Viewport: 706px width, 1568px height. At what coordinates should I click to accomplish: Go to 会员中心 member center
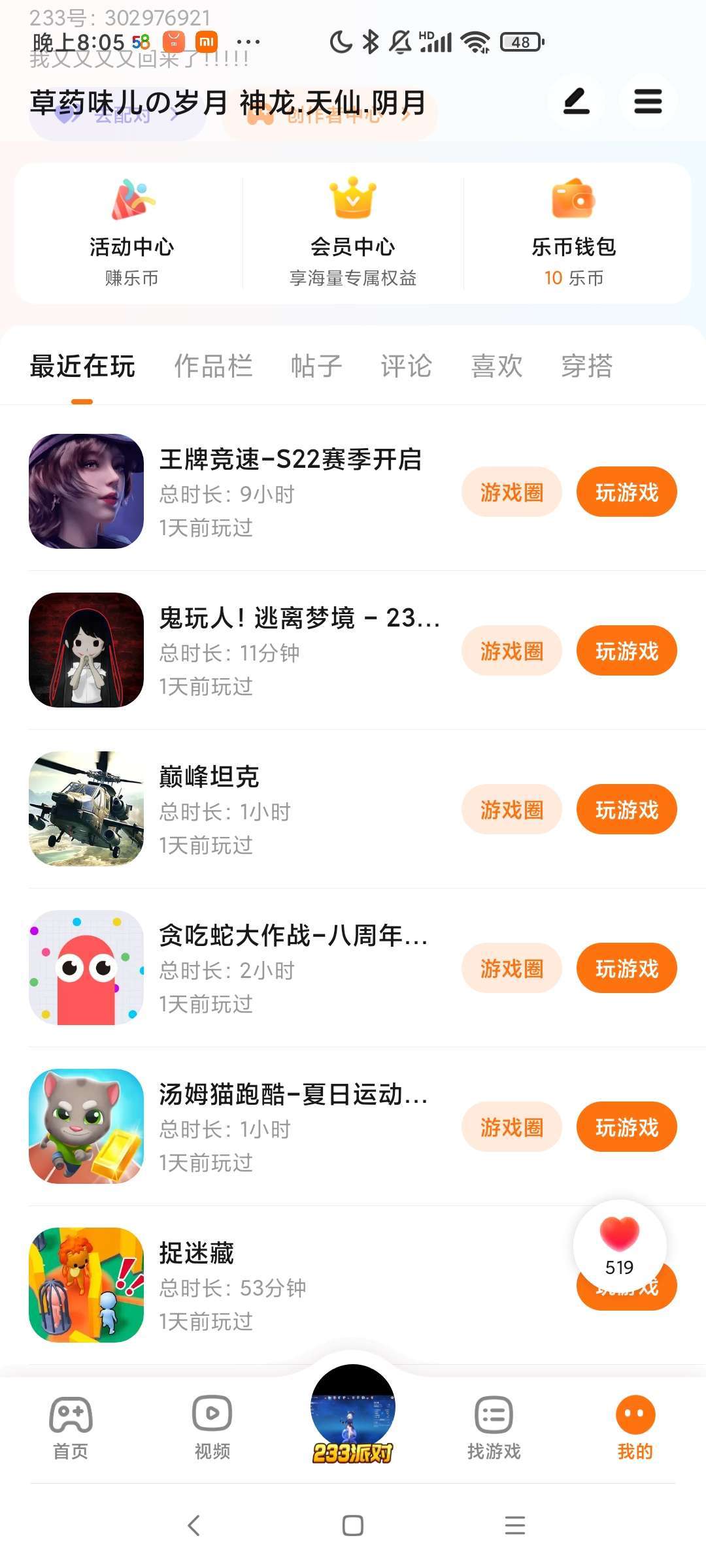tap(353, 233)
